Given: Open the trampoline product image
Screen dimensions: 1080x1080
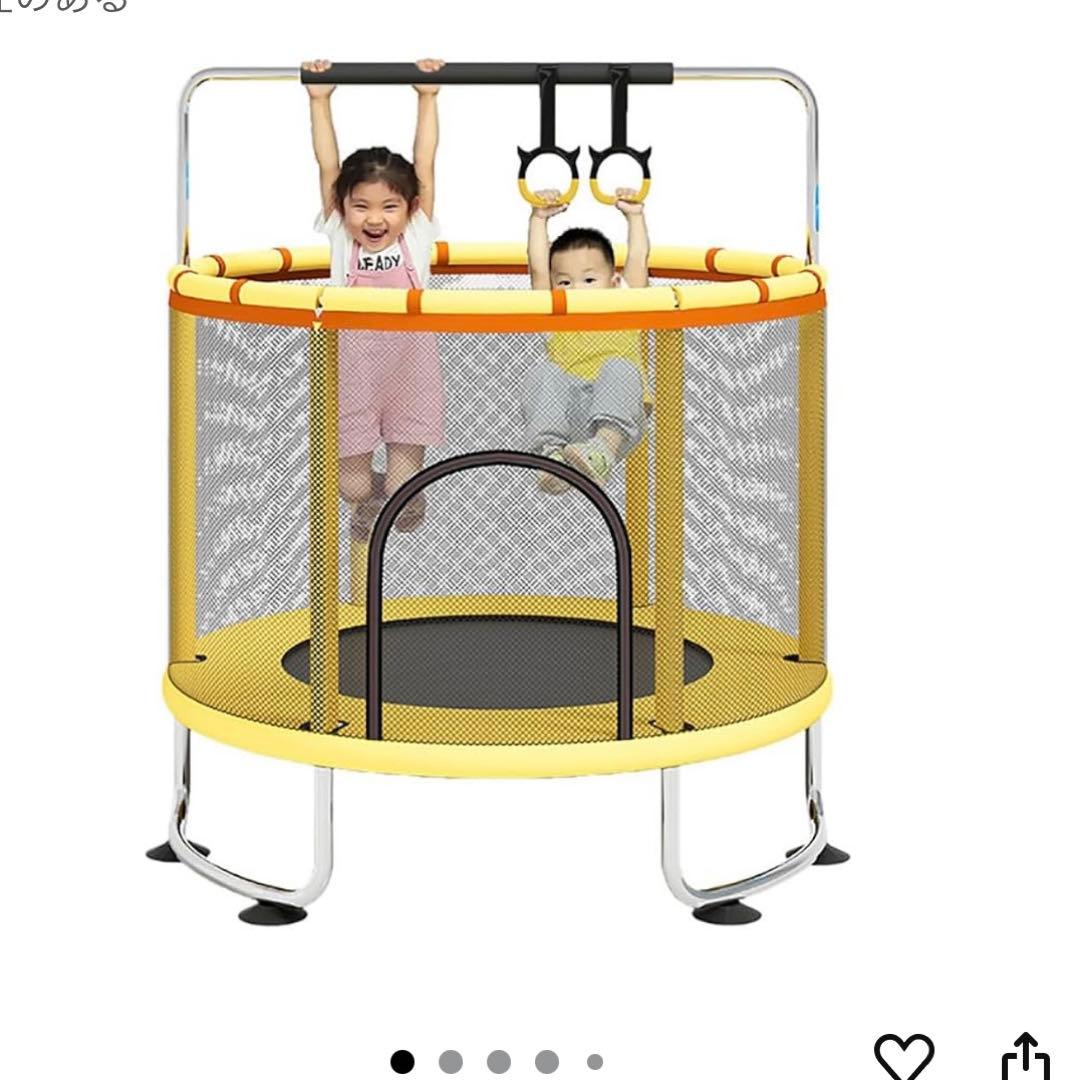Looking at the screenshot, I should tap(498, 490).
